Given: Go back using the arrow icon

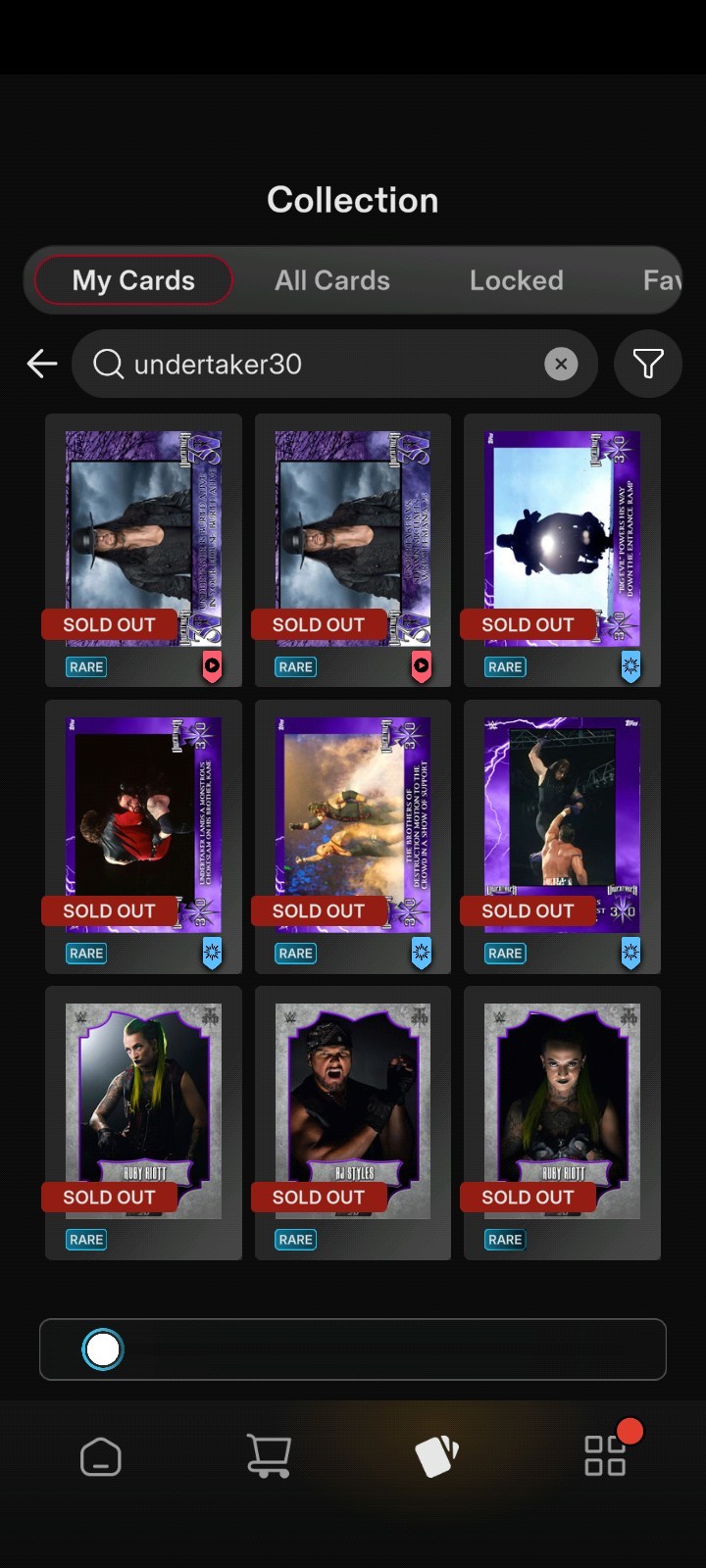Looking at the screenshot, I should click(x=42, y=364).
